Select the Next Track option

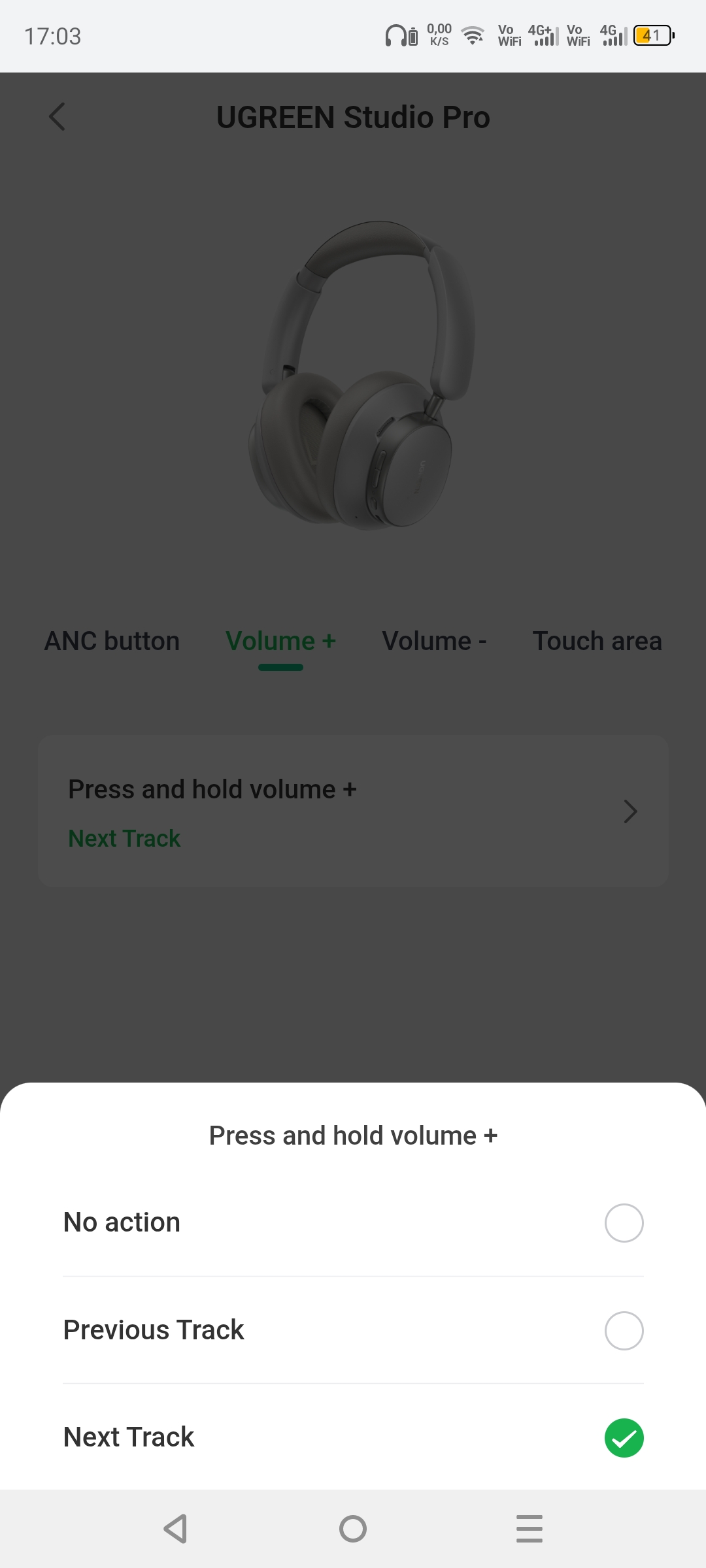point(624,1437)
